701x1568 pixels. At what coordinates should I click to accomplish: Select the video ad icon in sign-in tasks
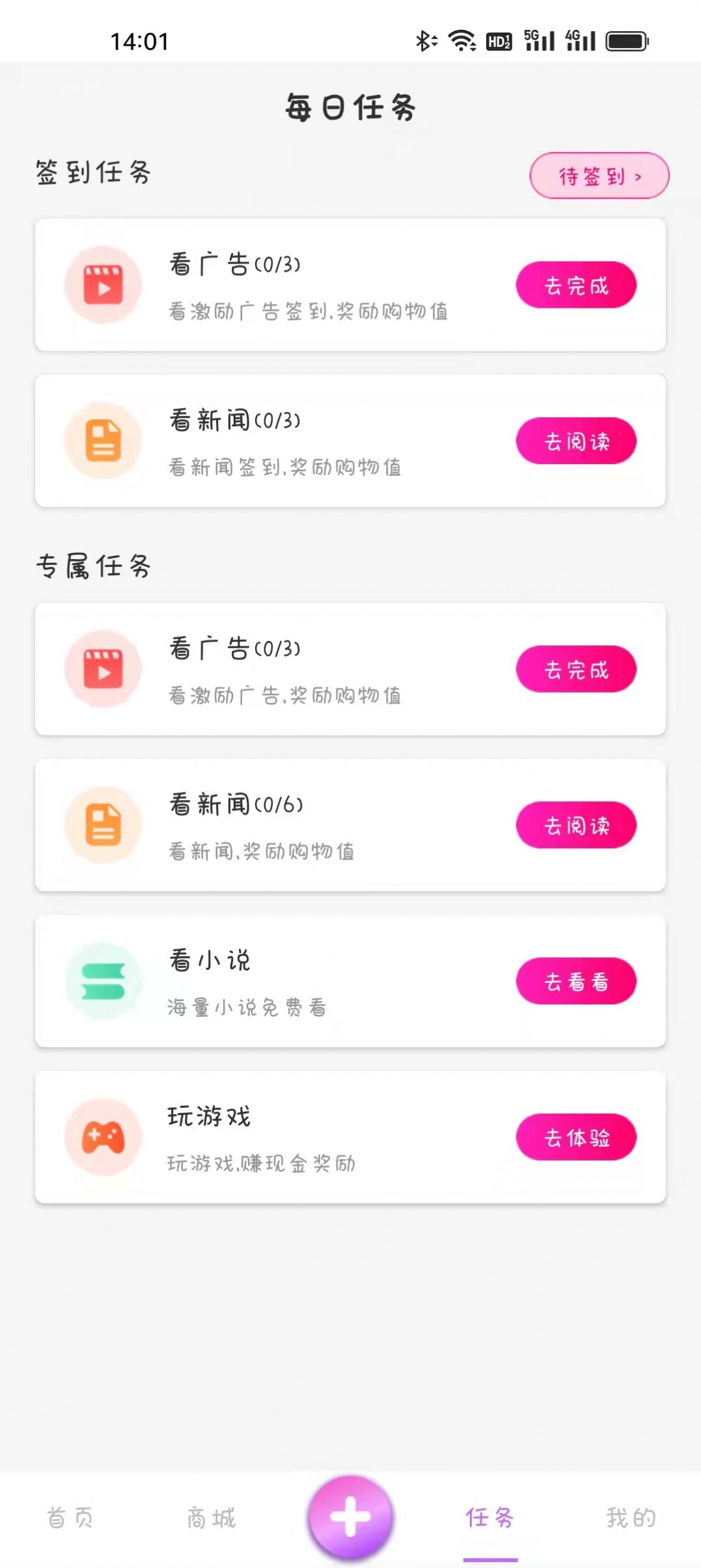102,284
